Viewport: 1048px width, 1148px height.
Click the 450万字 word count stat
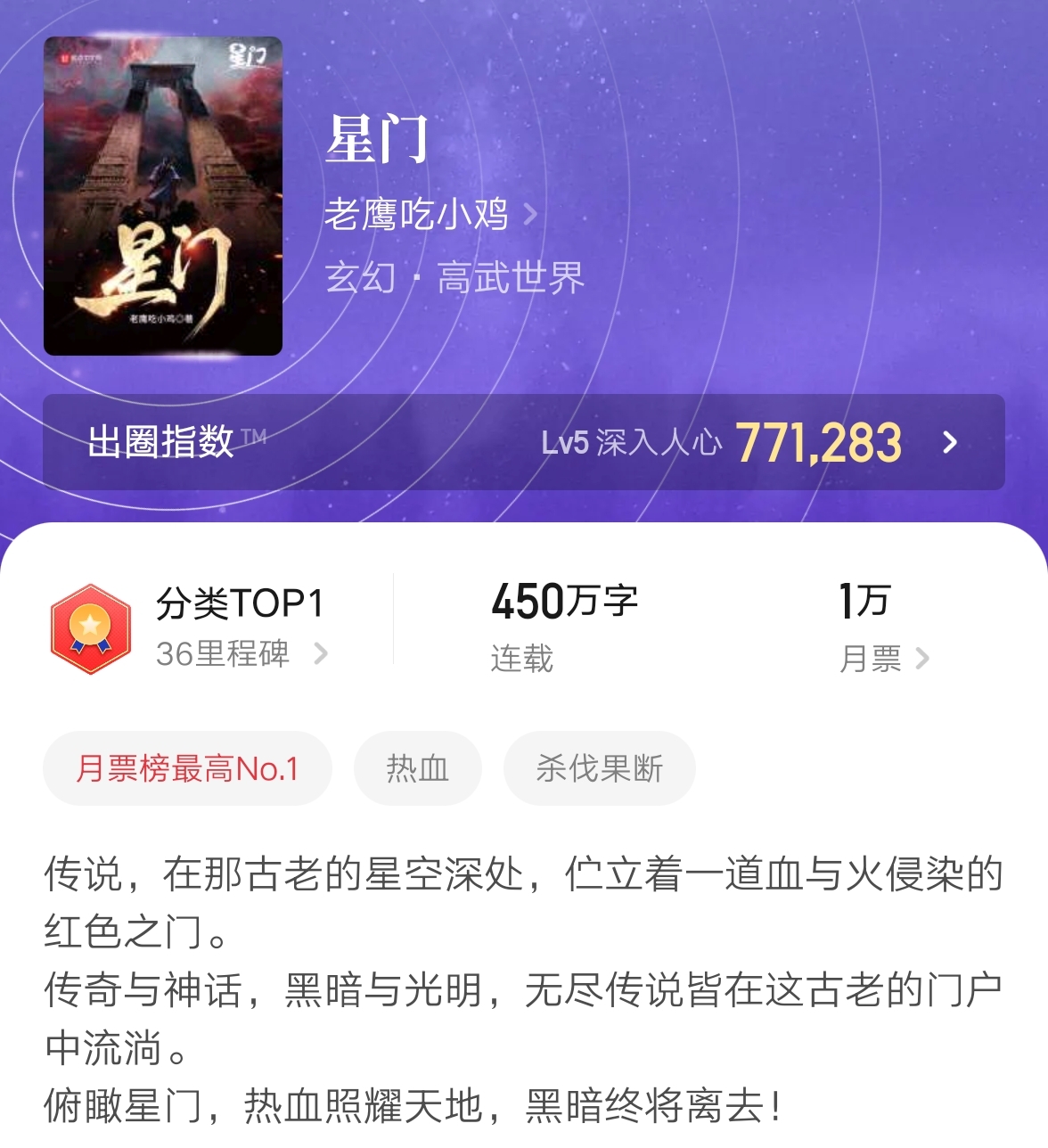pyautogui.click(x=564, y=602)
